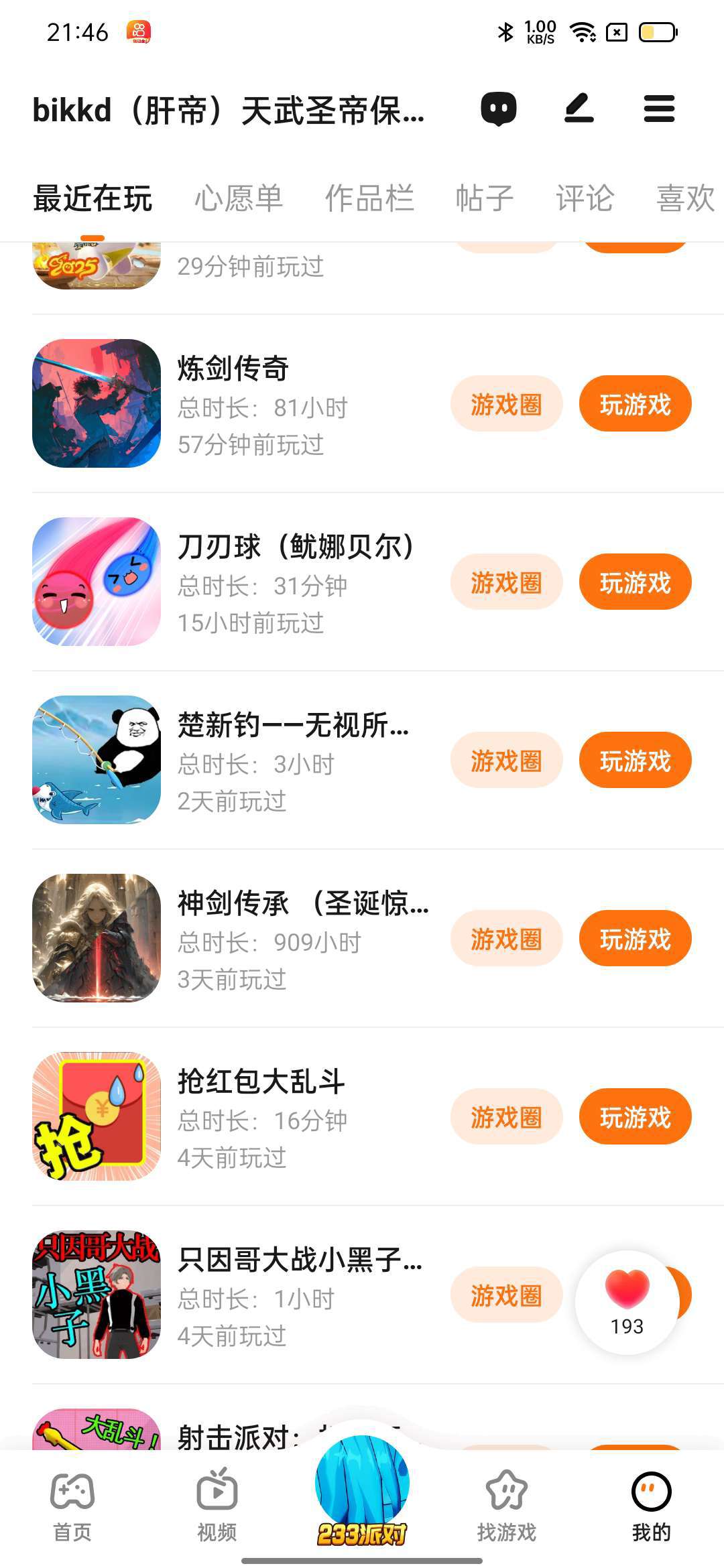The width and height of the screenshot is (724, 1568).
Task: Tap 玩游戏 for 炼剑传奇
Action: [635, 404]
